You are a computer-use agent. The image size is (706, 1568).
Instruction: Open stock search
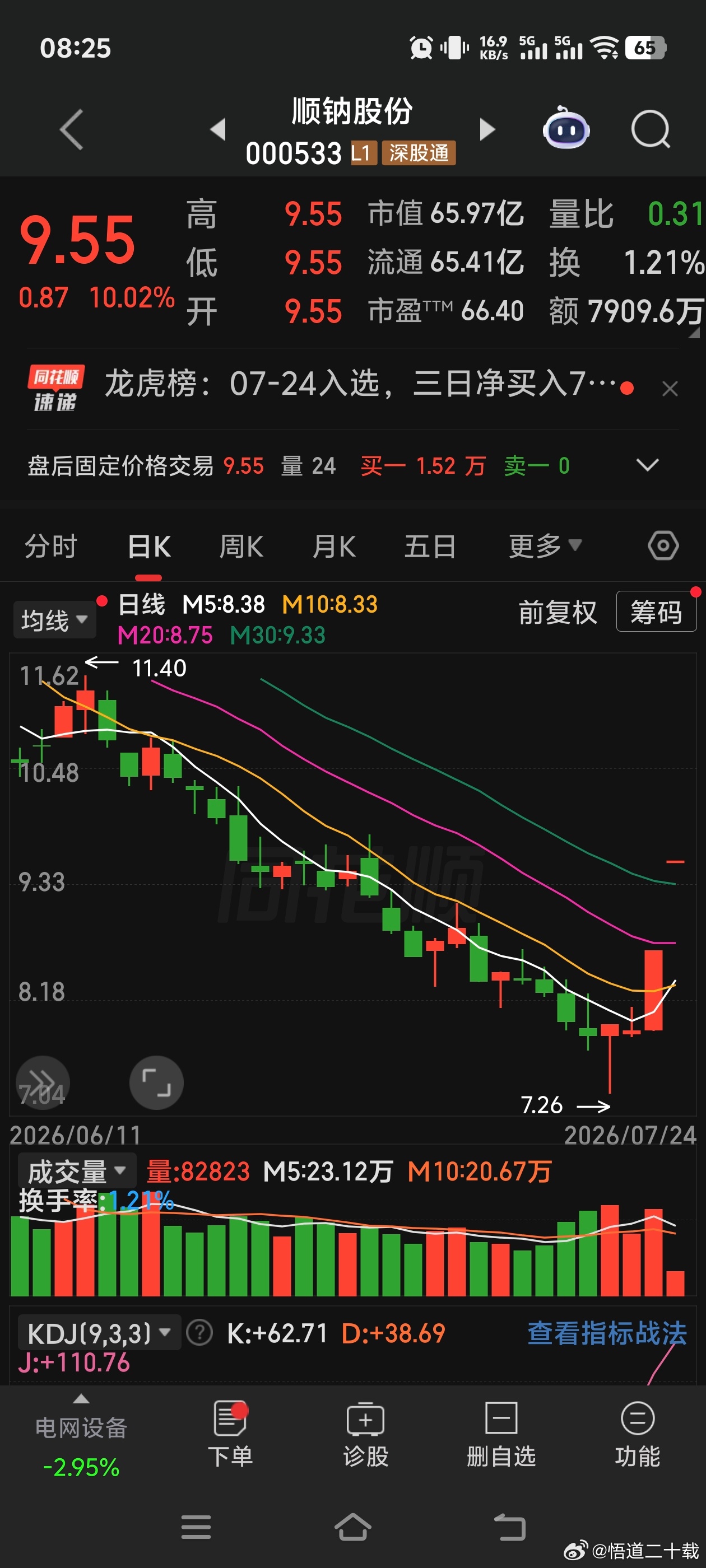click(x=651, y=129)
